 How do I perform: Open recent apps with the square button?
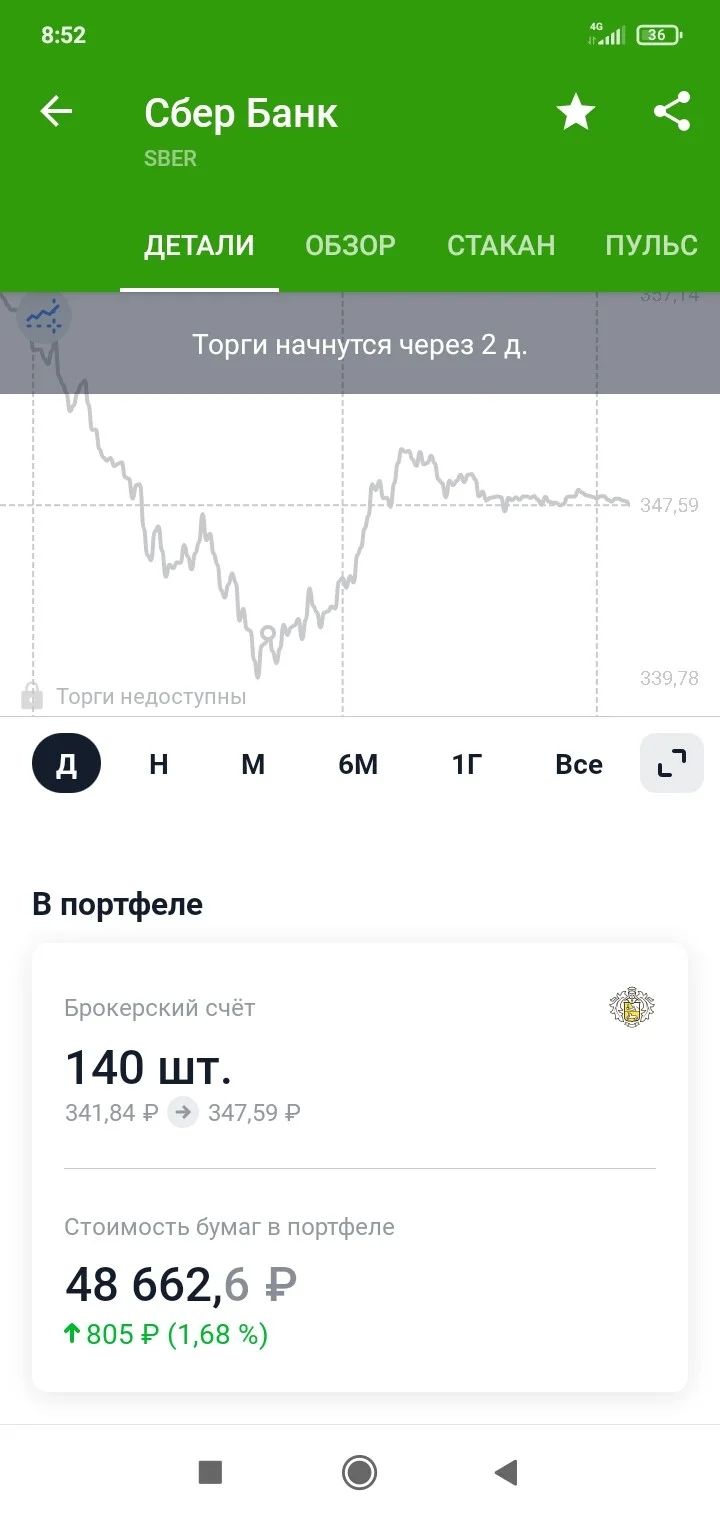pyautogui.click(x=210, y=1472)
